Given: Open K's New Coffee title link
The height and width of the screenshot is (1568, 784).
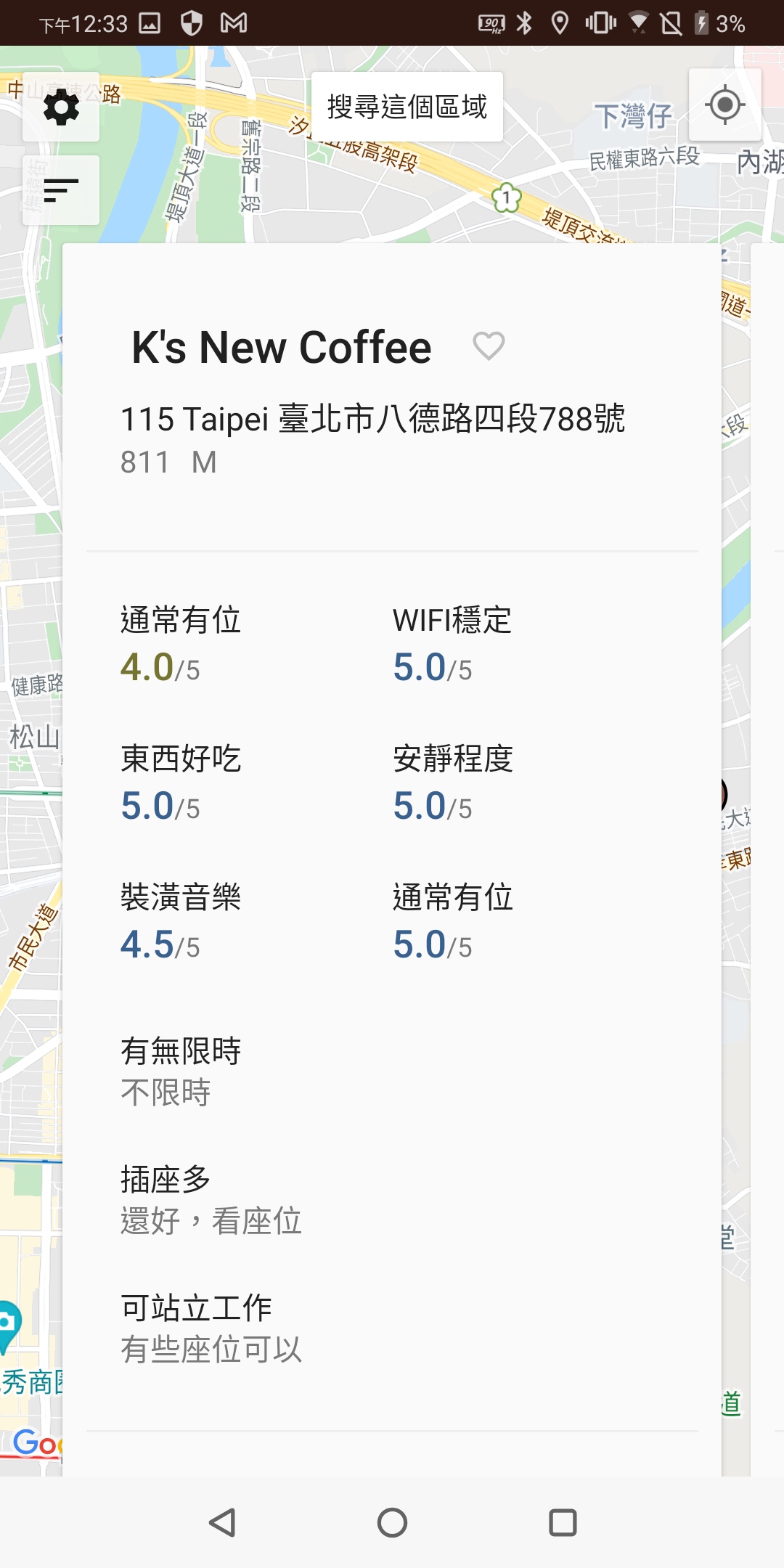Looking at the screenshot, I should (x=279, y=347).
